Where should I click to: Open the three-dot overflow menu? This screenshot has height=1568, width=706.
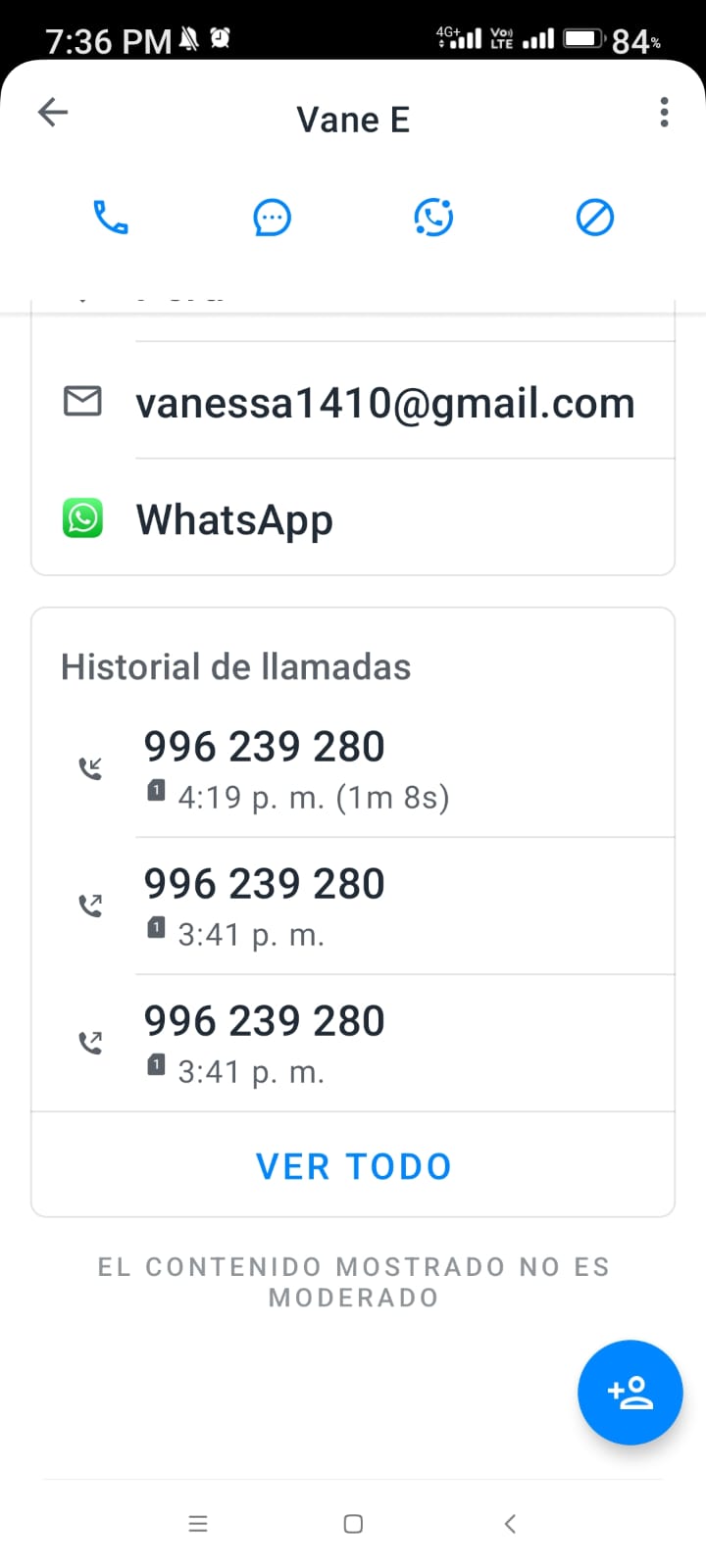coord(664,113)
